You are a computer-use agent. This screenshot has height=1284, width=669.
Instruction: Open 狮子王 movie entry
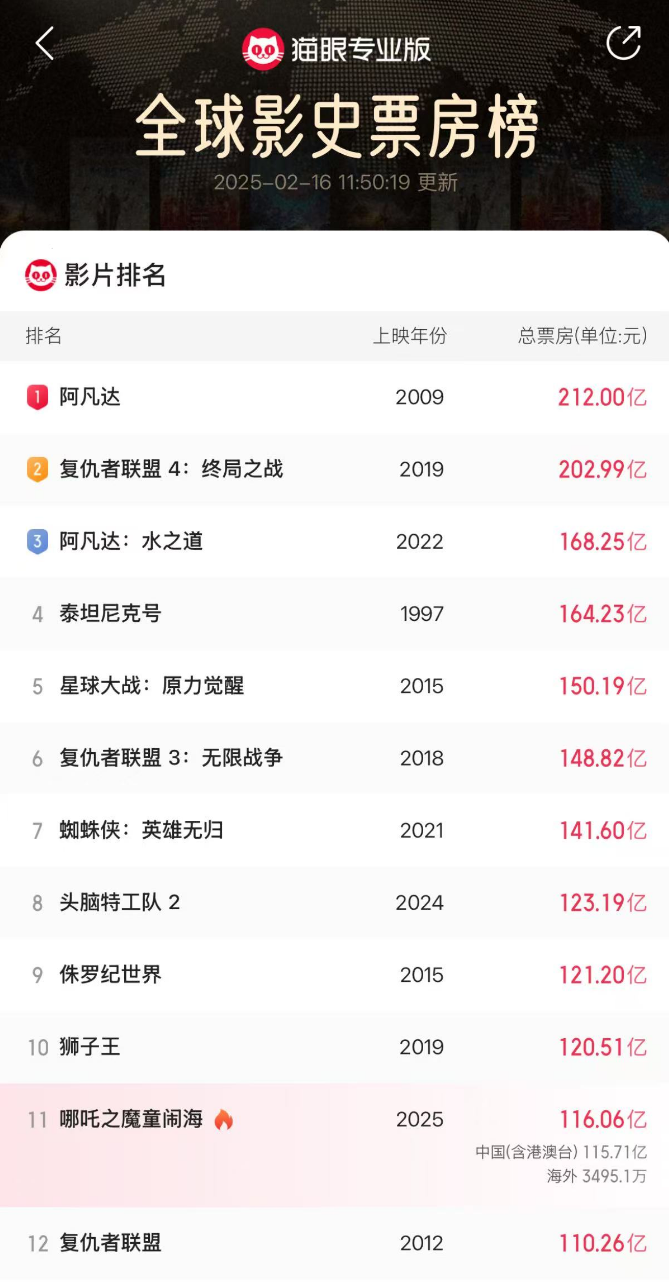pos(334,1047)
